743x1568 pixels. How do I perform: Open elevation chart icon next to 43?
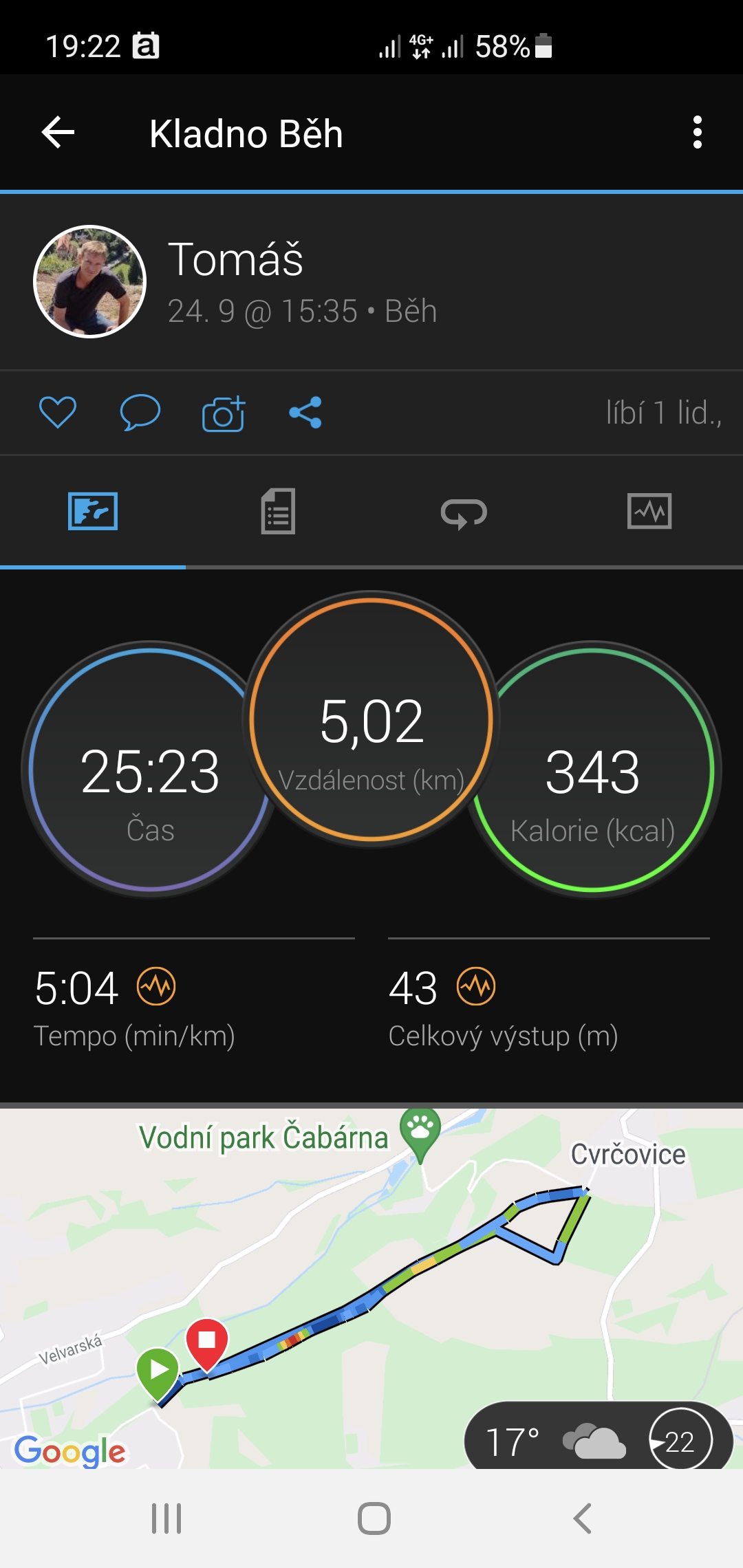click(476, 986)
